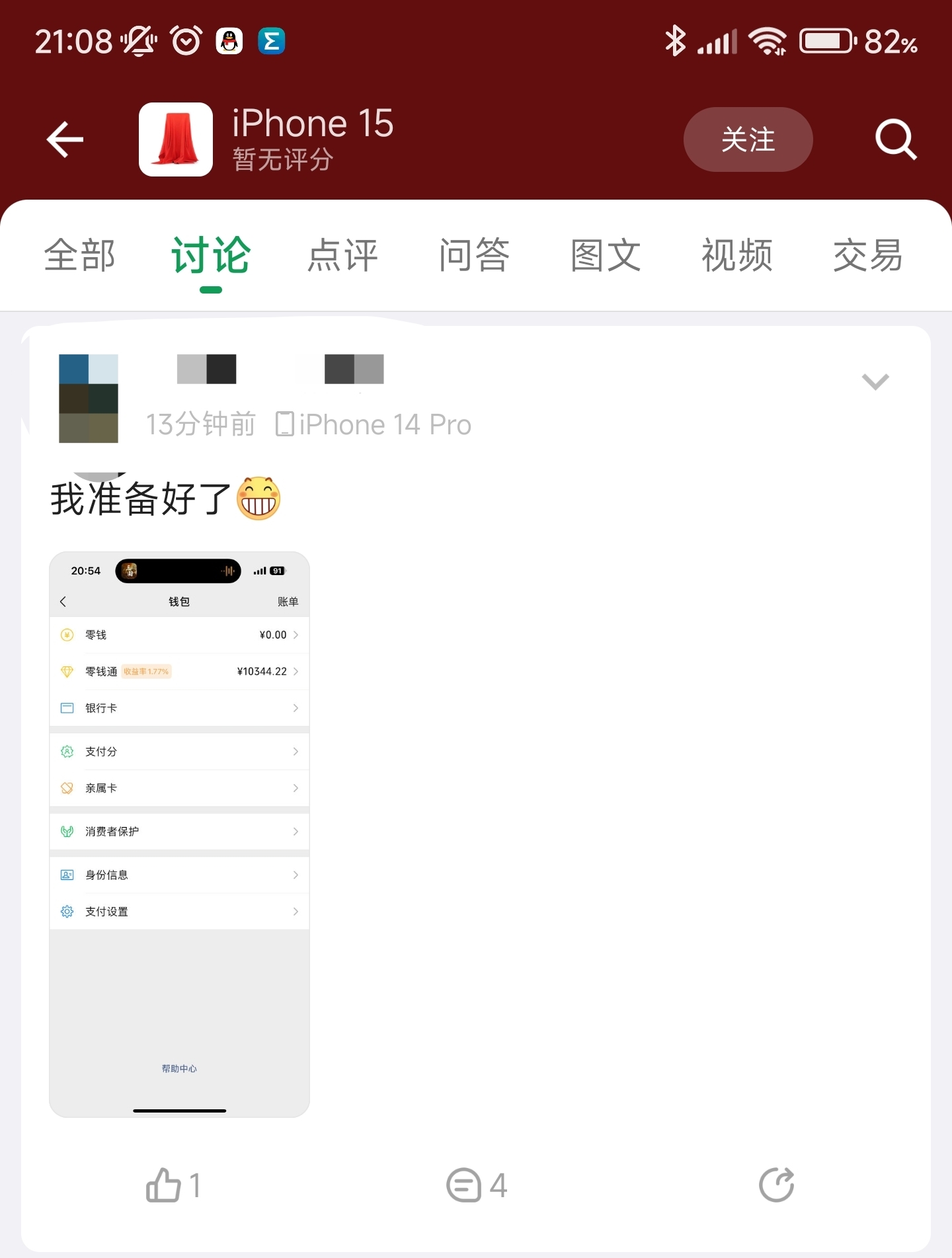952x1258 pixels.
Task: Like the 我准备好了 post
Action: click(172, 1185)
